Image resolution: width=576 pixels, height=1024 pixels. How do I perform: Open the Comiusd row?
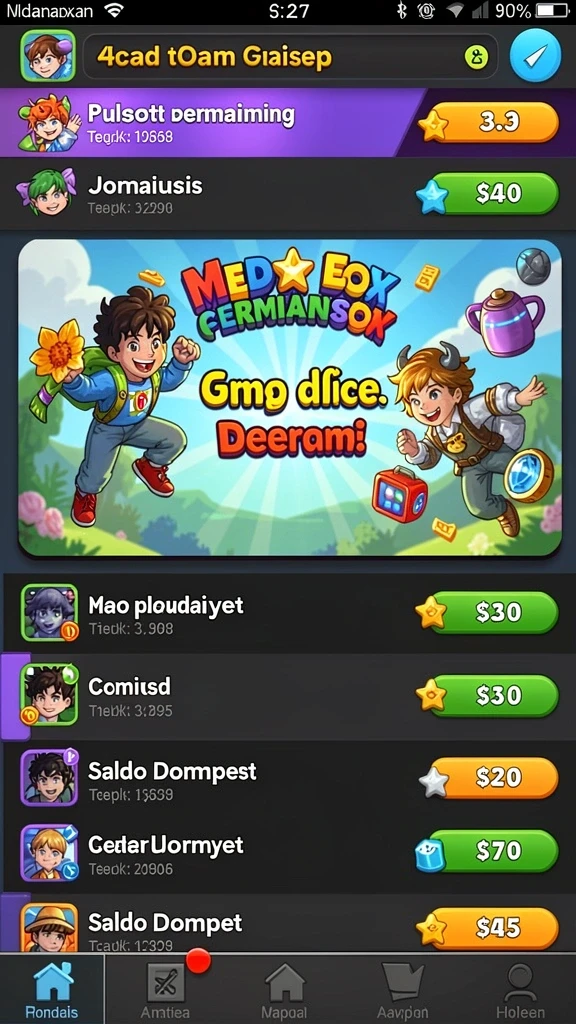pyautogui.click(x=288, y=697)
